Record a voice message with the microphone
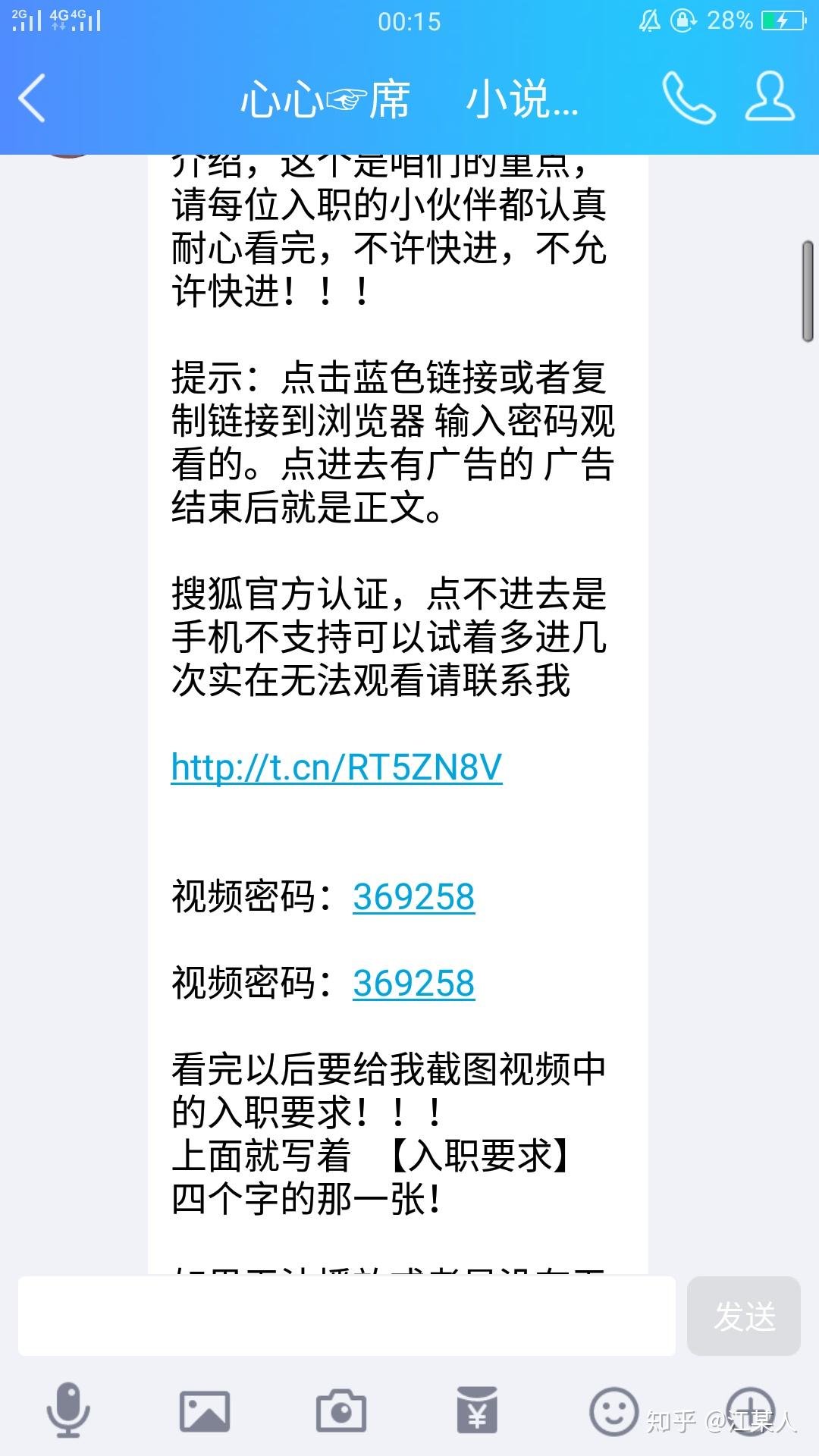Viewport: 819px width, 1456px height. (68, 1409)
